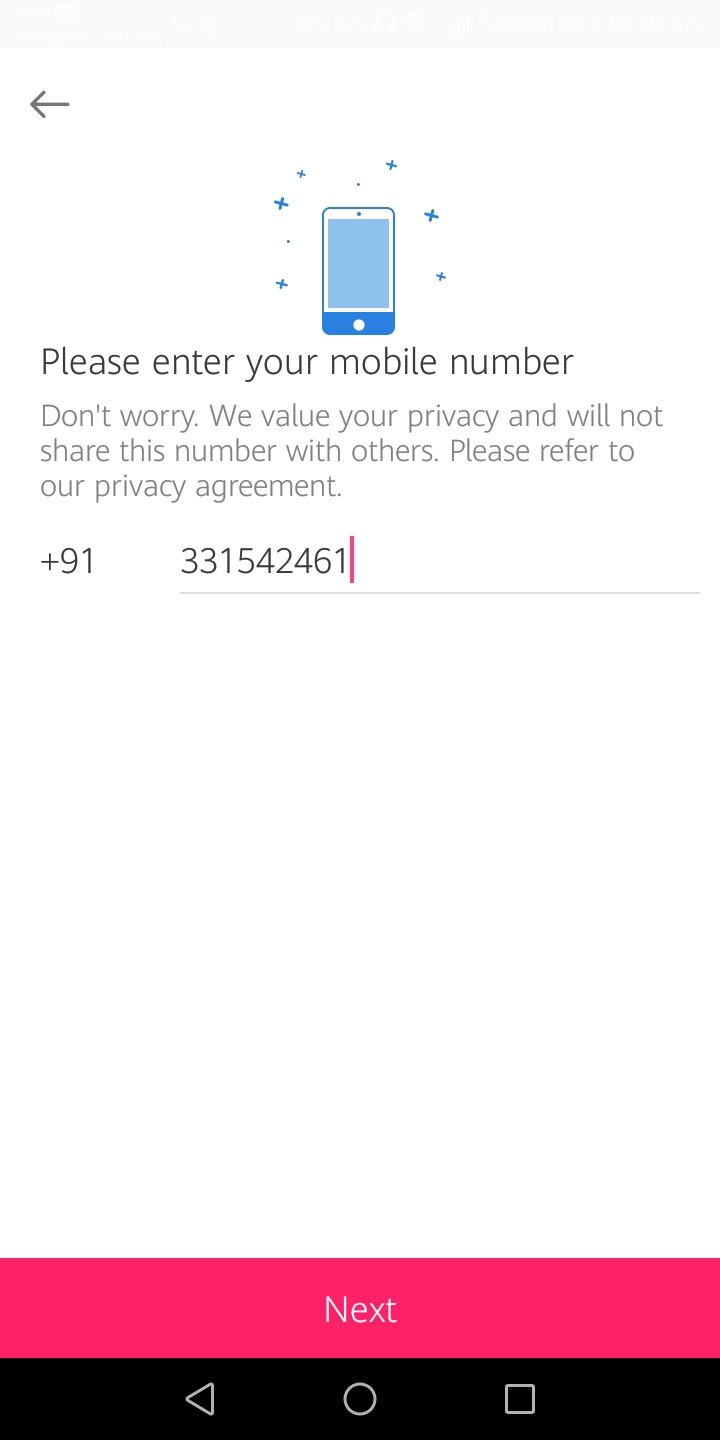Tap the Next button
Image resolution: width=720 pixels, height=1440 pixels.
pyautogui.click(x=360, y=1308)
